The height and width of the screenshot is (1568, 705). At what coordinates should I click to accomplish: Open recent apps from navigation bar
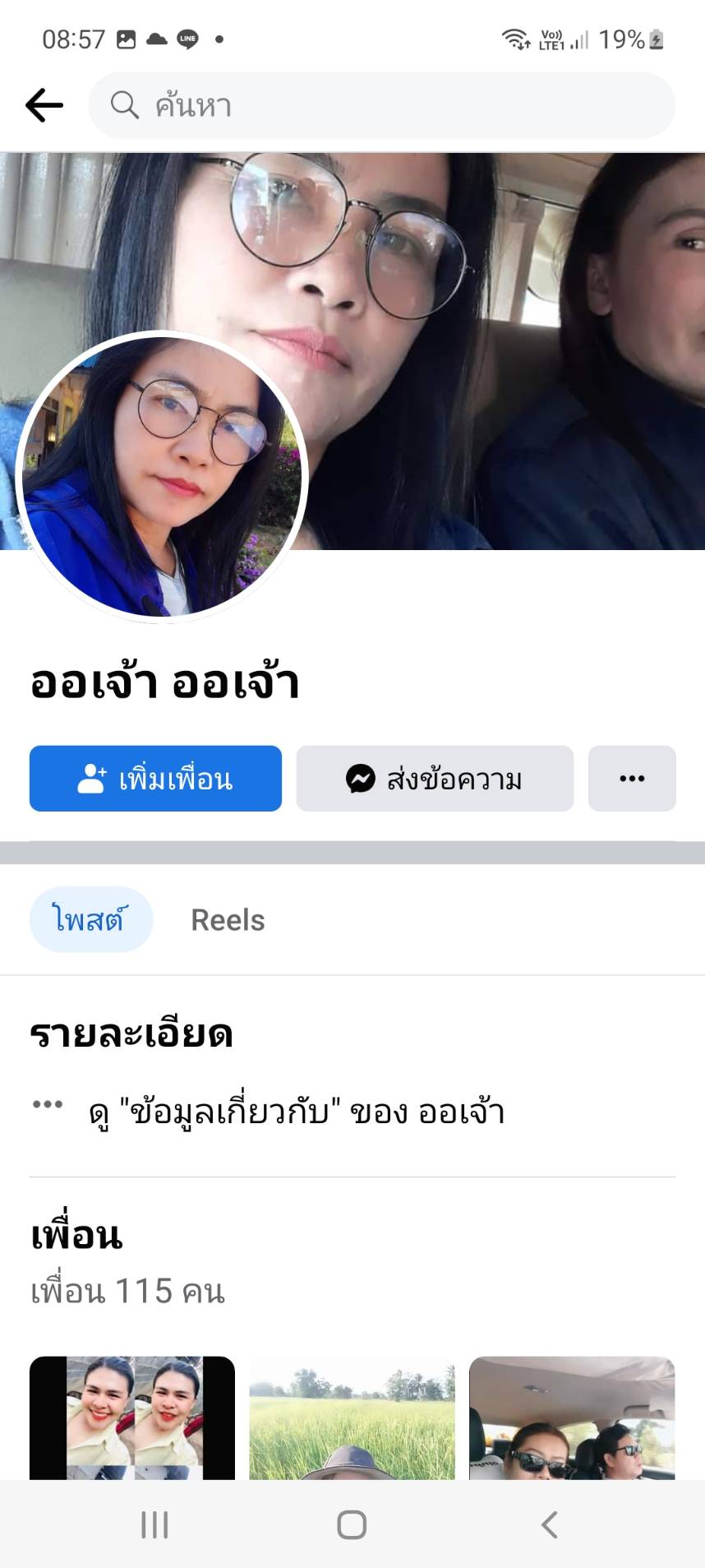[154, 1524]
